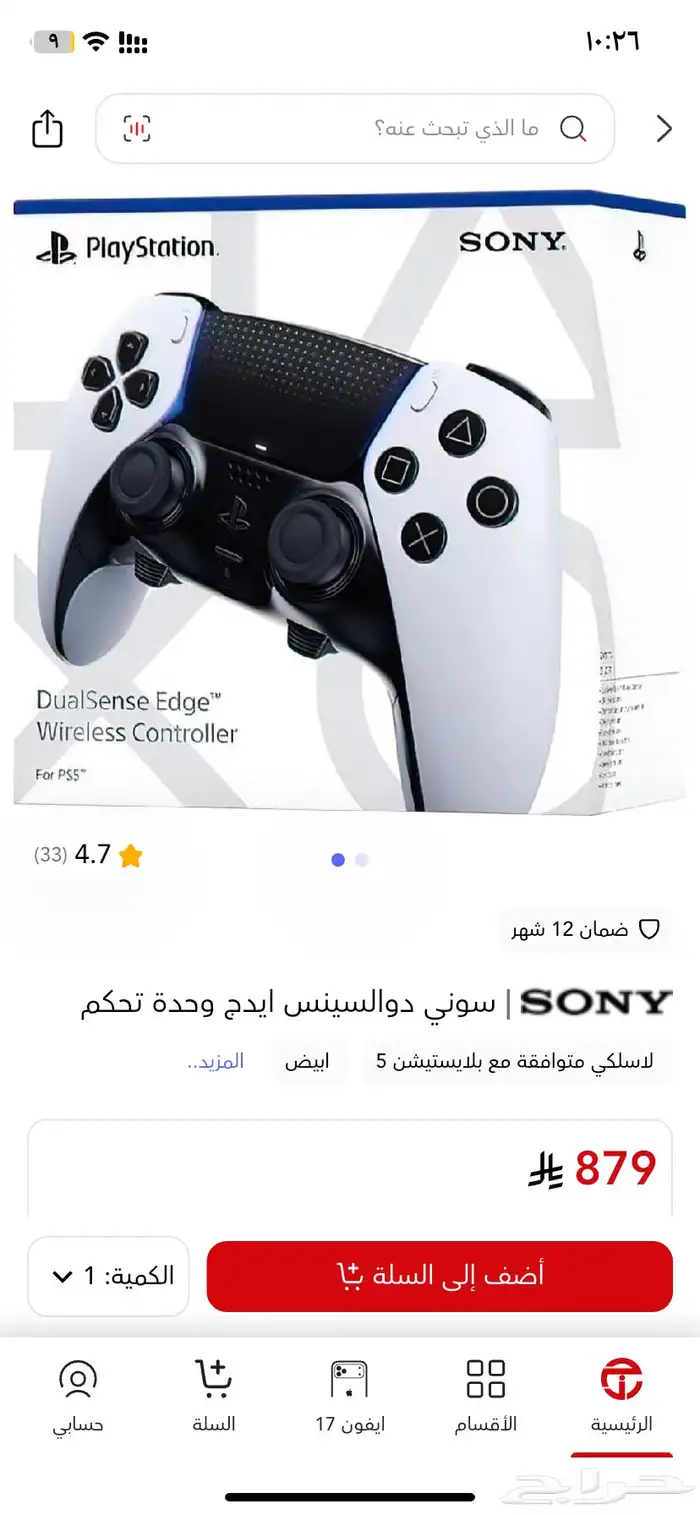This screenshot has height=1515, width=700.
Task: Open the barcode scanner in search bar
Action: (137, 128)
